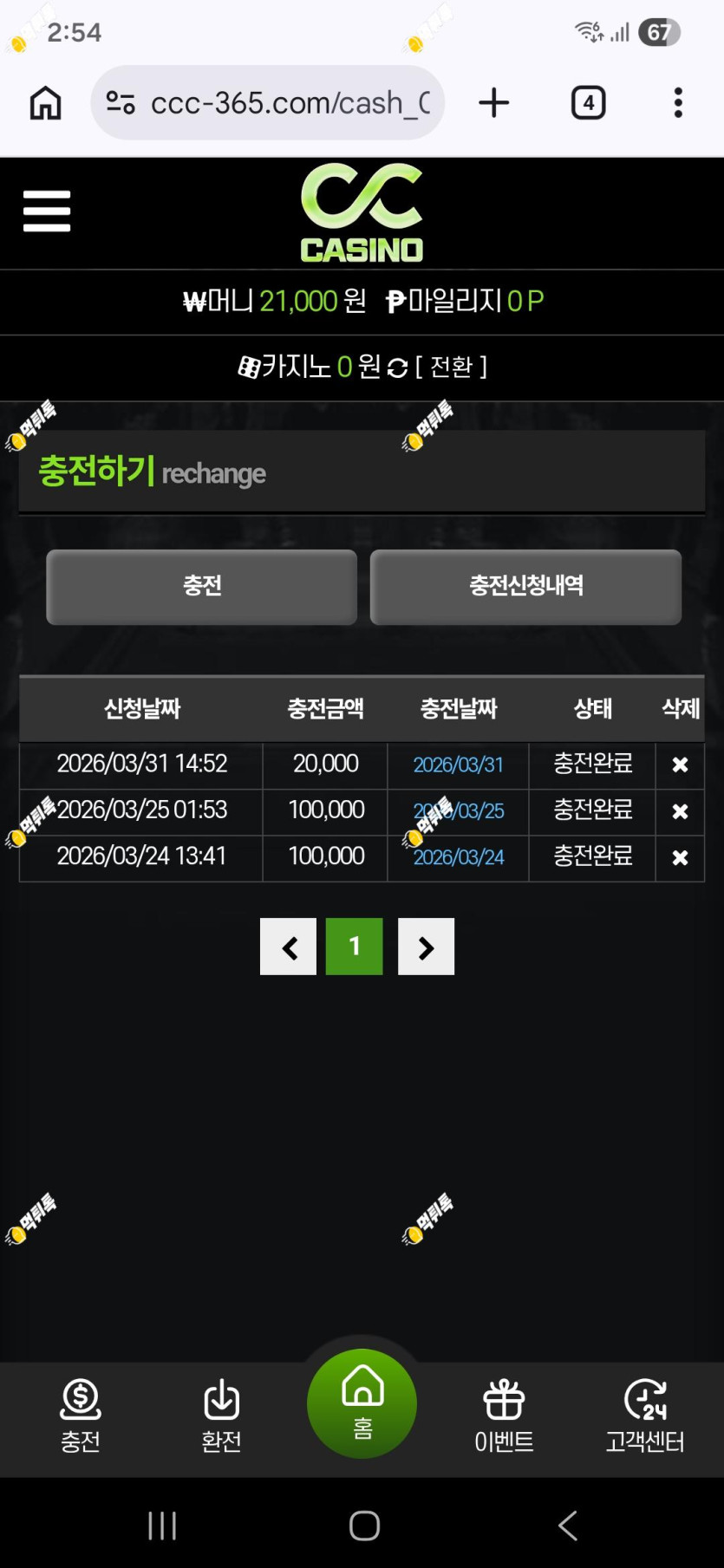This screenshot has width=724, height=1568.
Task: Open a new browser tab
Action: (x=494, y=103)
